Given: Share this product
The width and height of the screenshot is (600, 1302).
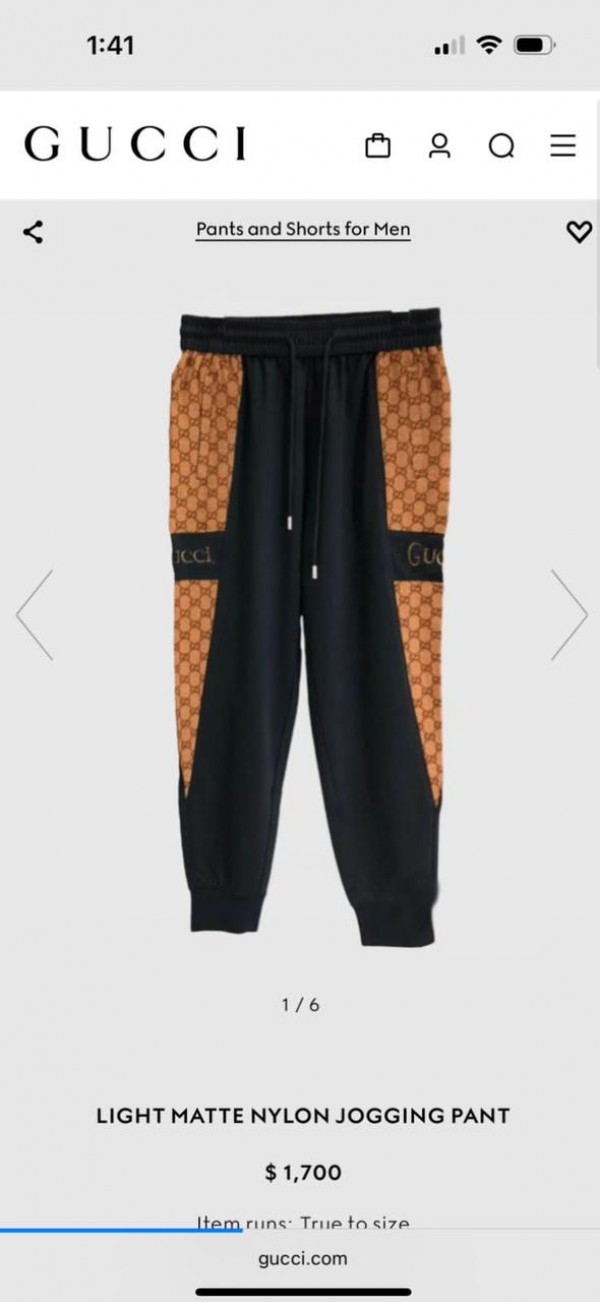Looking at the screenshot, I should (33, 232).
